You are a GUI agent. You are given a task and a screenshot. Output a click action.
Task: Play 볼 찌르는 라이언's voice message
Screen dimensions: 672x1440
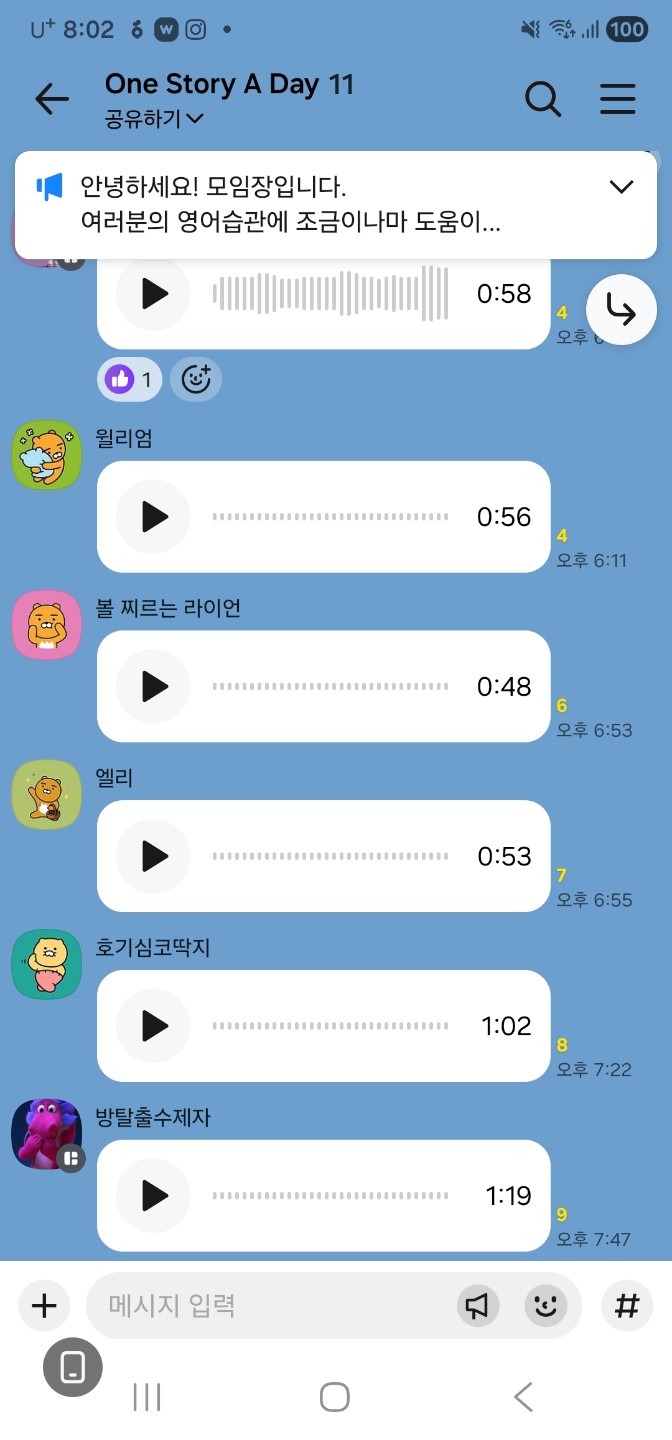[x=153, y=687]
